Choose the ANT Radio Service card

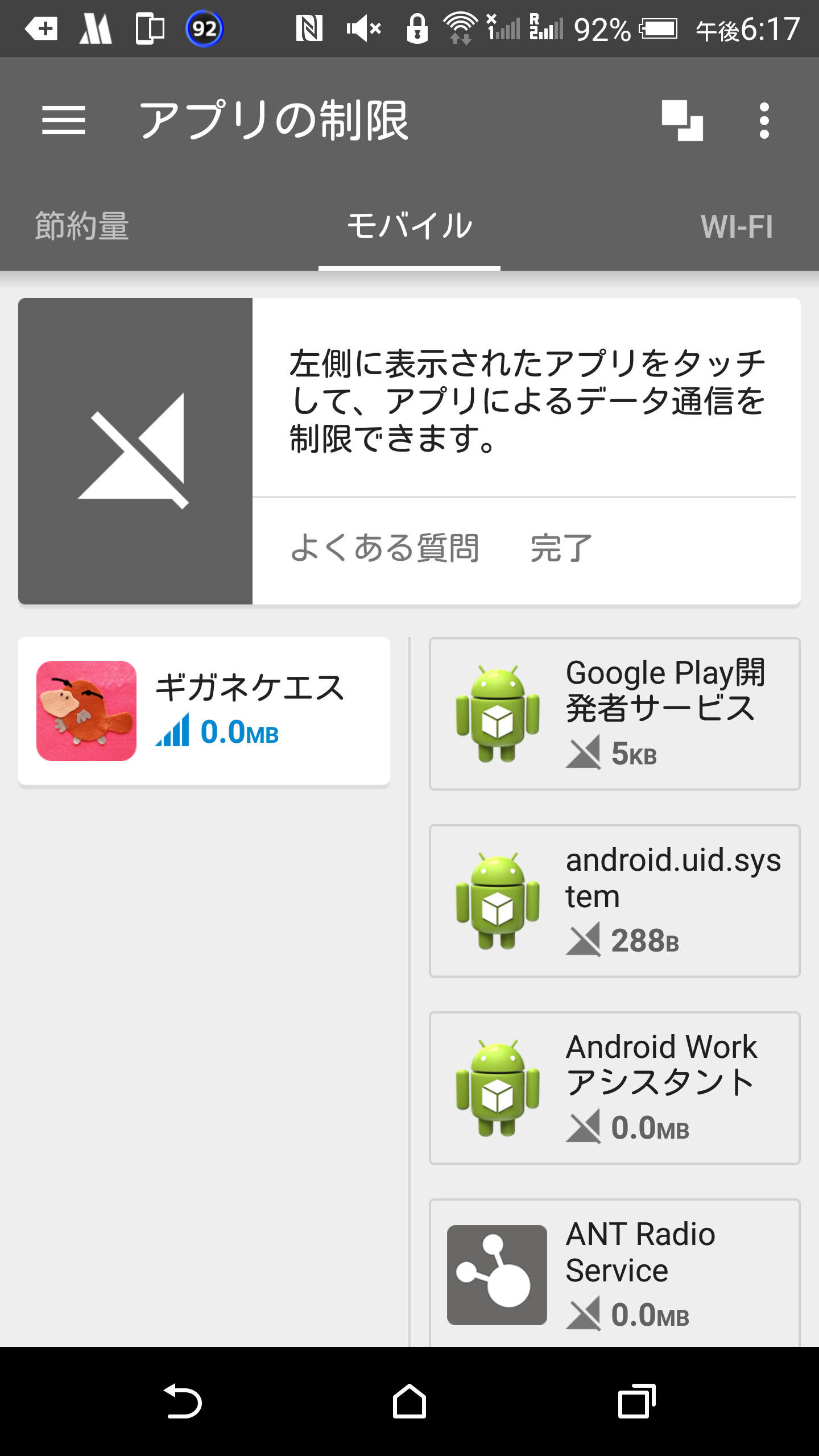pos(615,1274)
